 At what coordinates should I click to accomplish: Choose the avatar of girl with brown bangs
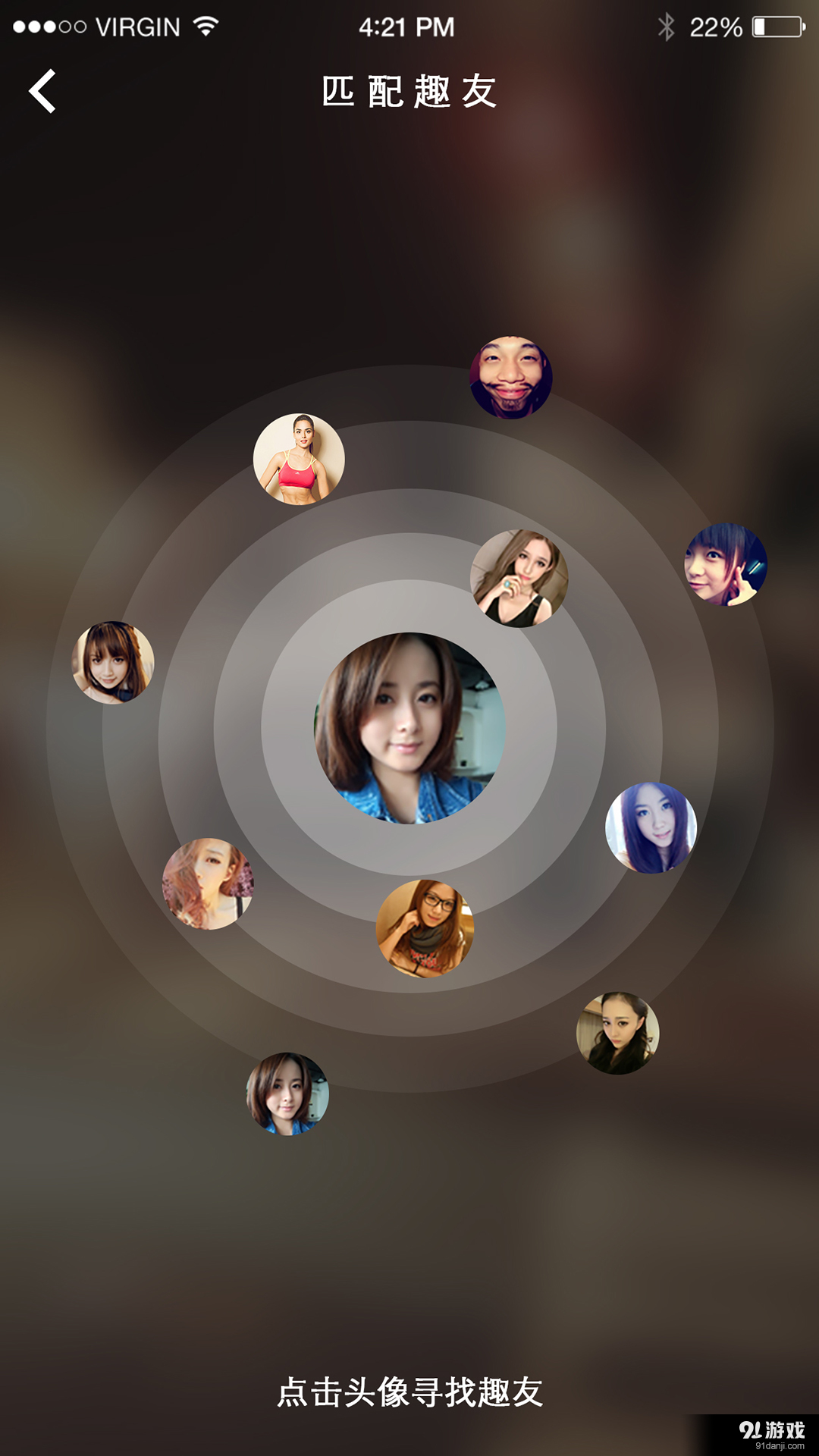click(x=113, y=662)
